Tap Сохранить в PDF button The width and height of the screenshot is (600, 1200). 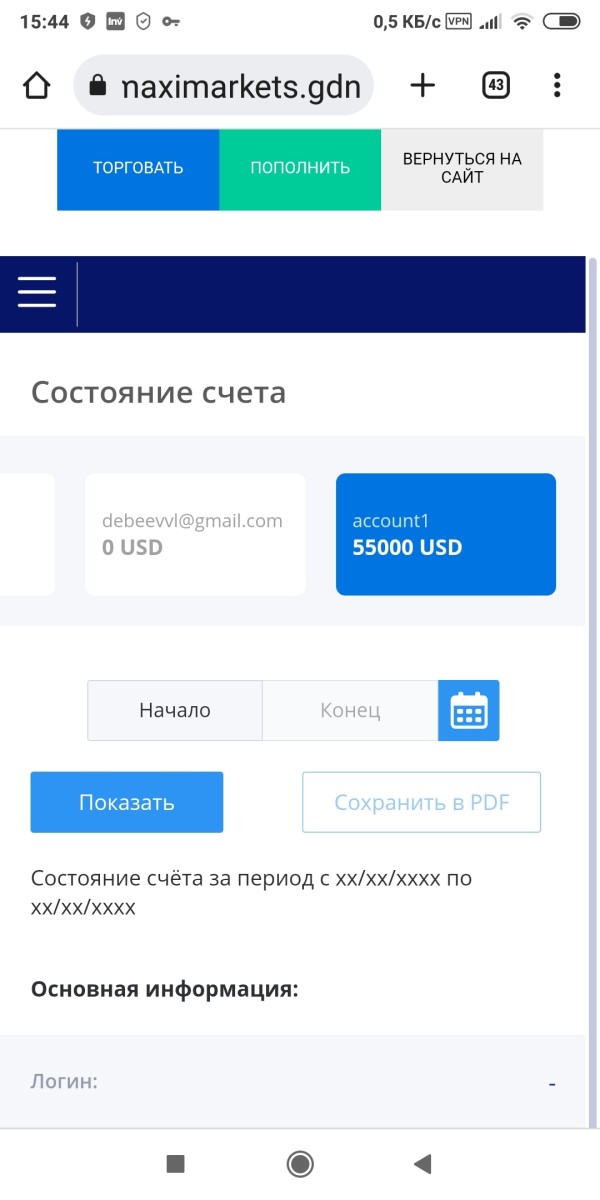(422, 802)
